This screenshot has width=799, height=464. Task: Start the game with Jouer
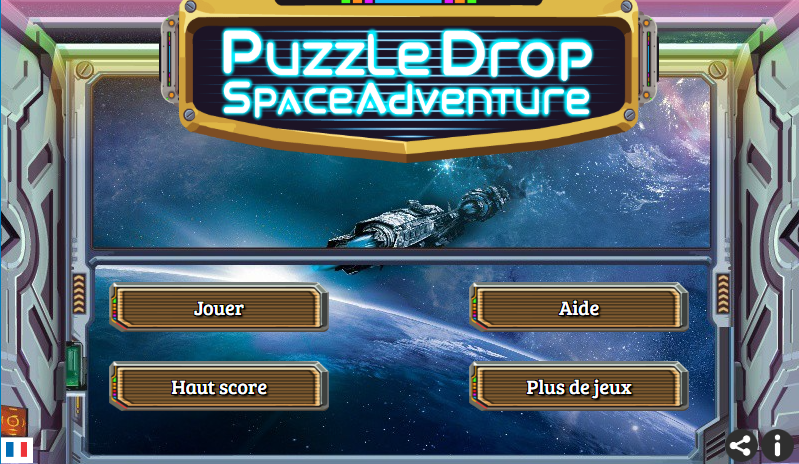pyautogui.click(x=219, y=308)
